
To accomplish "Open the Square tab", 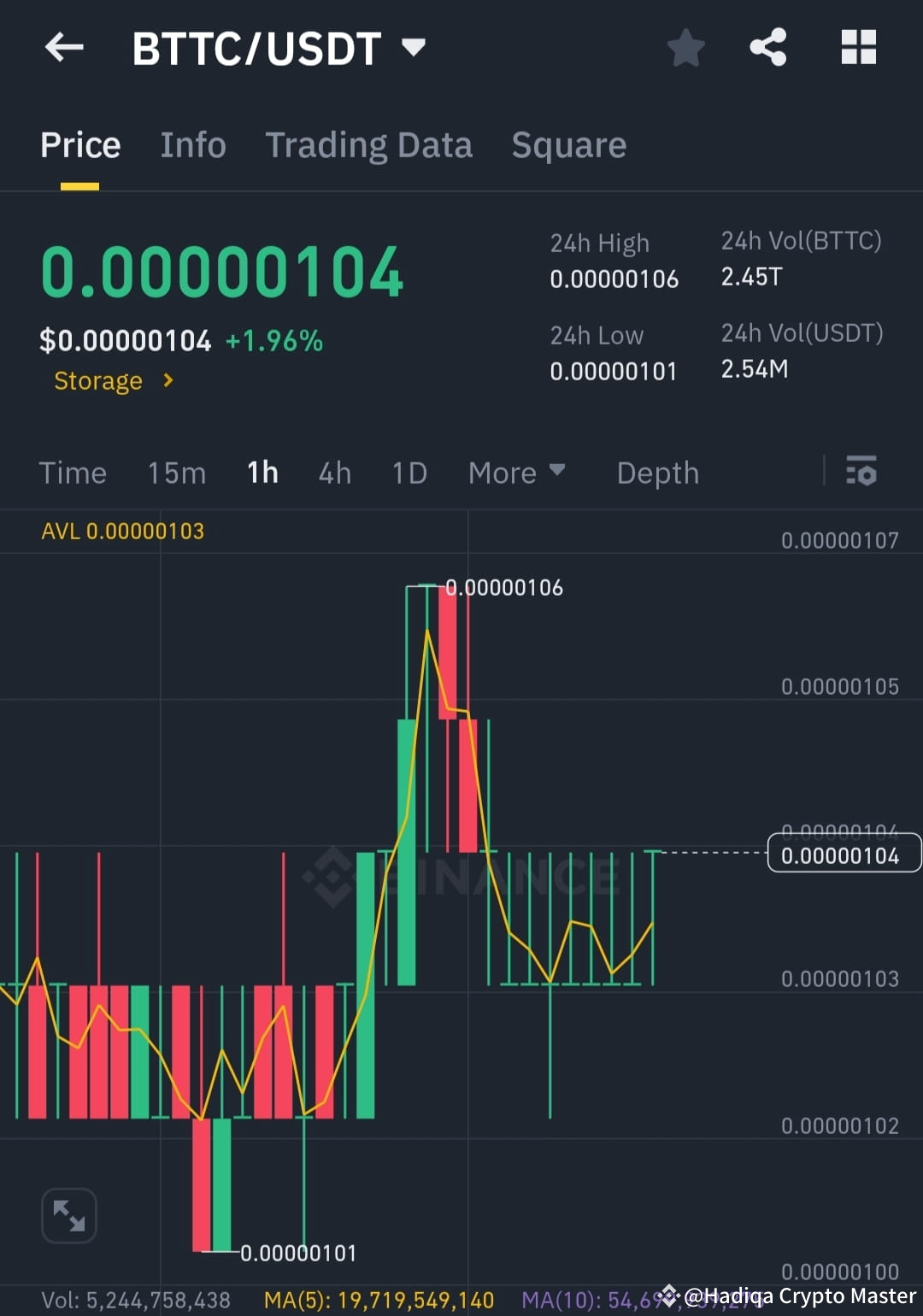I will click(568, 144).
